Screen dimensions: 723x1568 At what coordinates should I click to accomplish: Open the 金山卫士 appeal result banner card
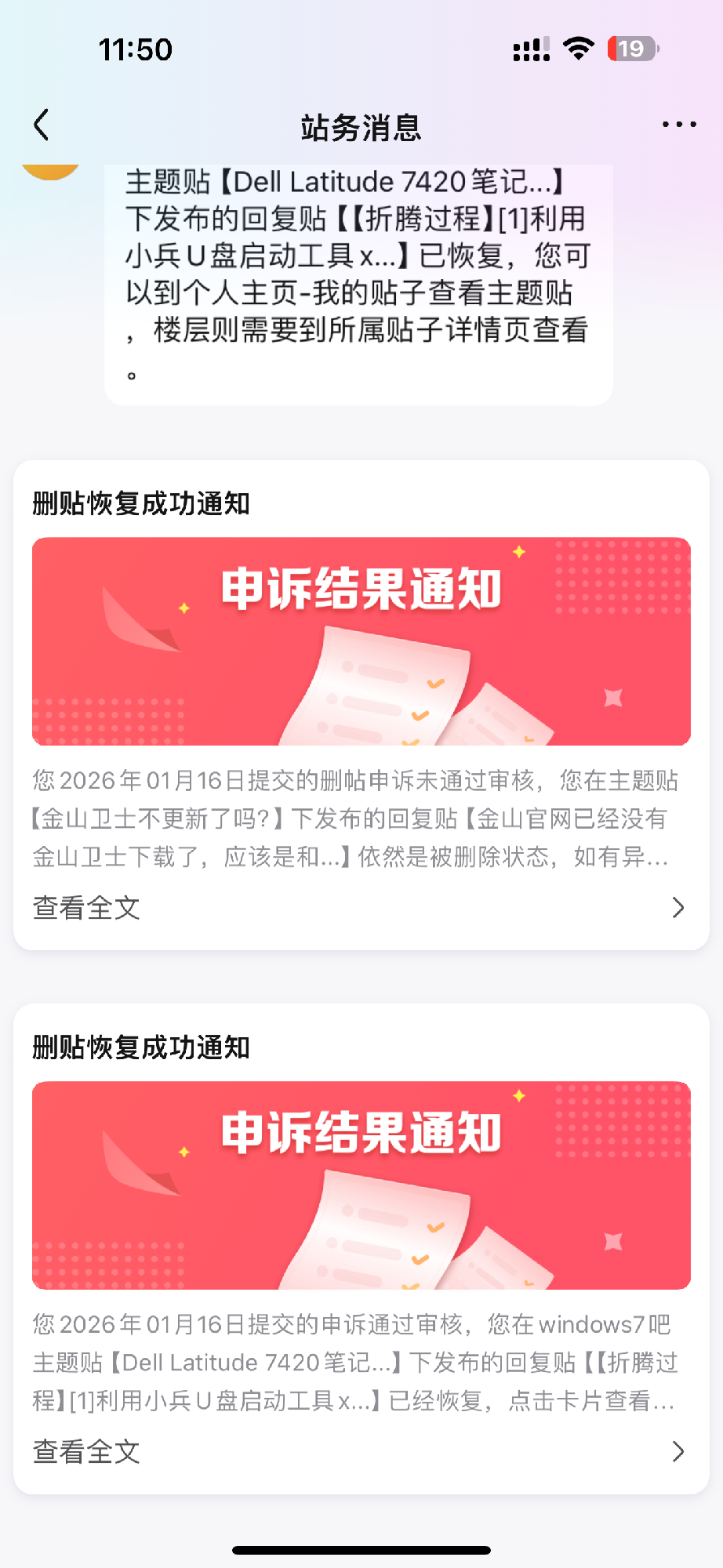(x=361, y=641)
